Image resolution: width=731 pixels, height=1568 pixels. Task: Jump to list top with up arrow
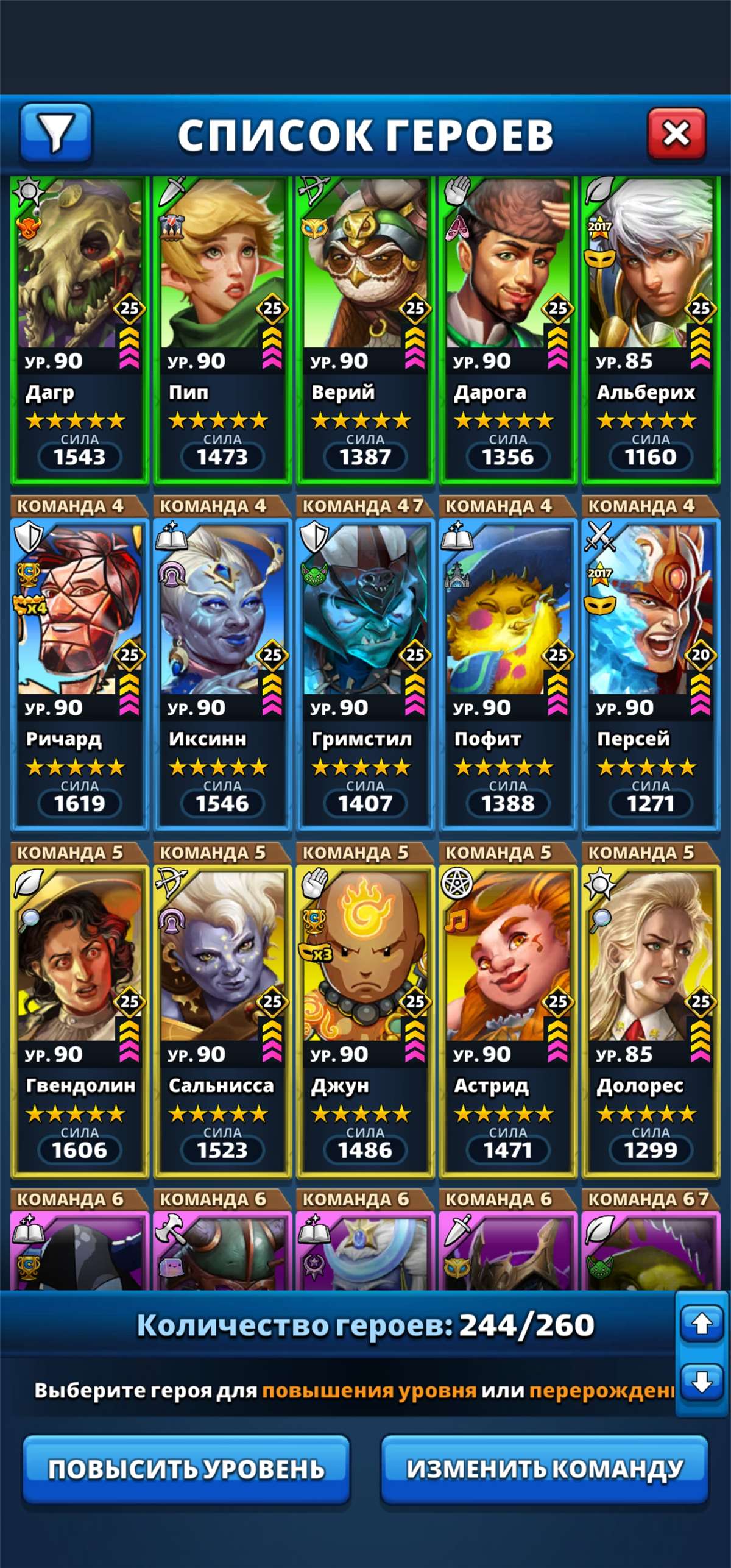pos(701,1324)
